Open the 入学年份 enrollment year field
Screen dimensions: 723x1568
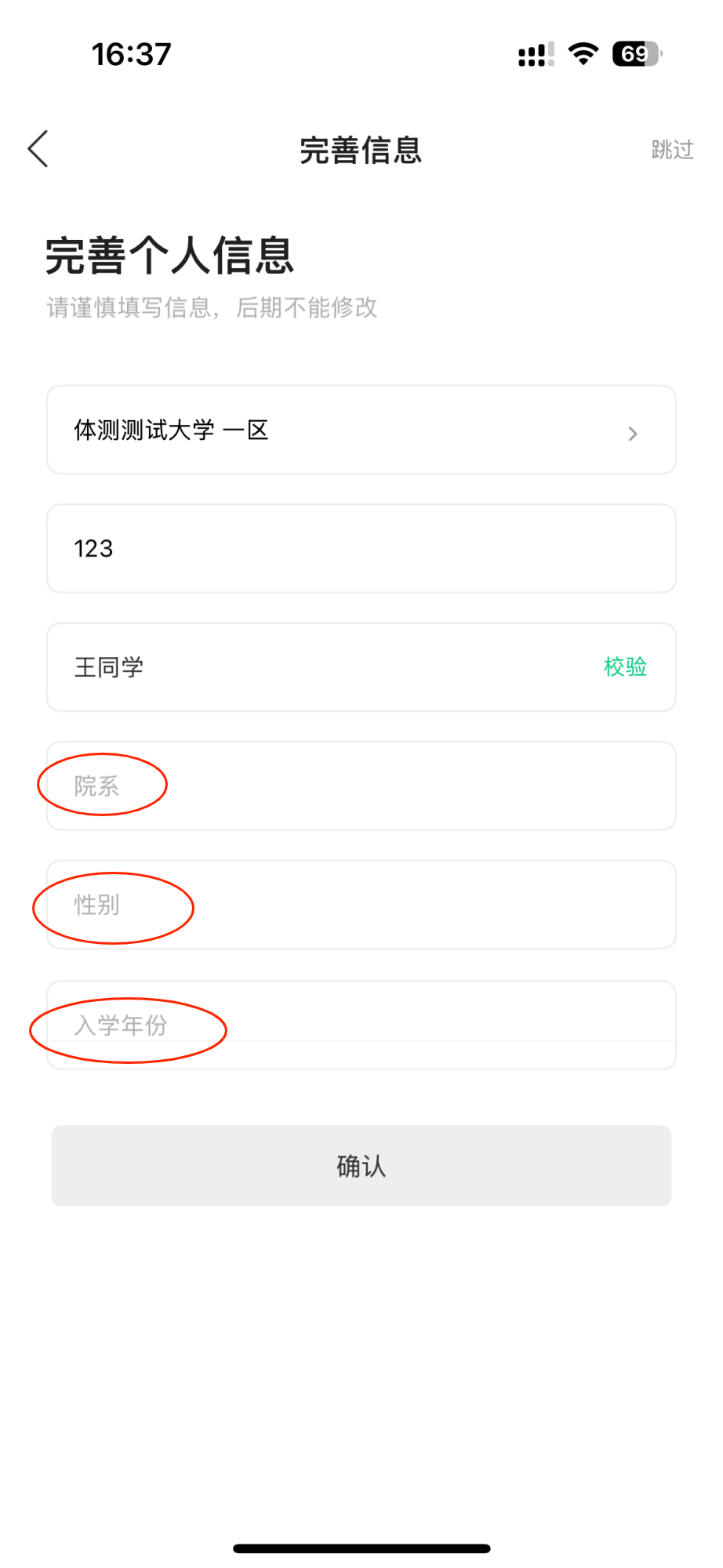click(x=361, y=1025)
